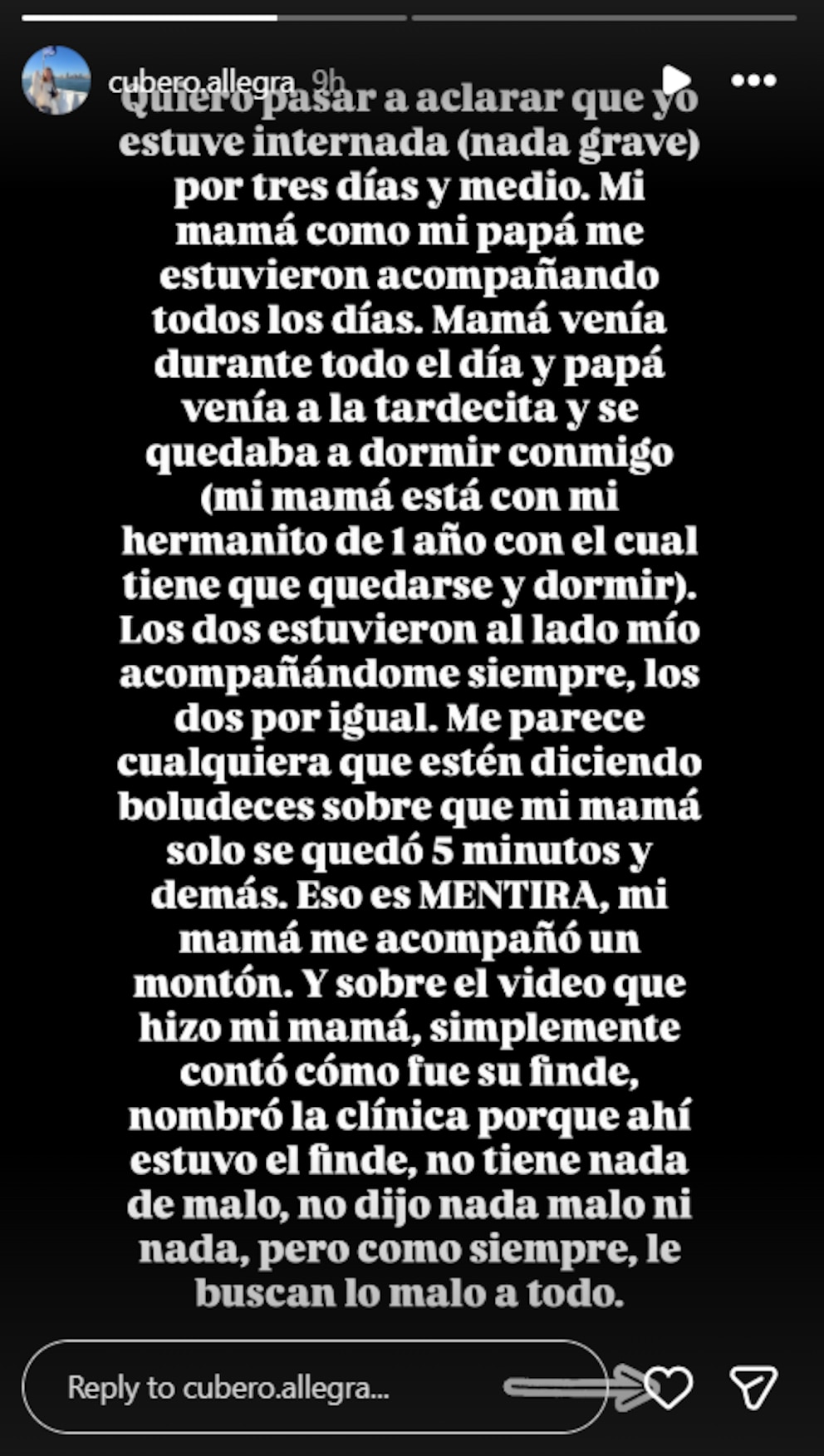Image resolution: width=824 pixels, height=1456 pixels.
Task: Share the story via the paper plane icon
Action: click(x=753, y=1387)
